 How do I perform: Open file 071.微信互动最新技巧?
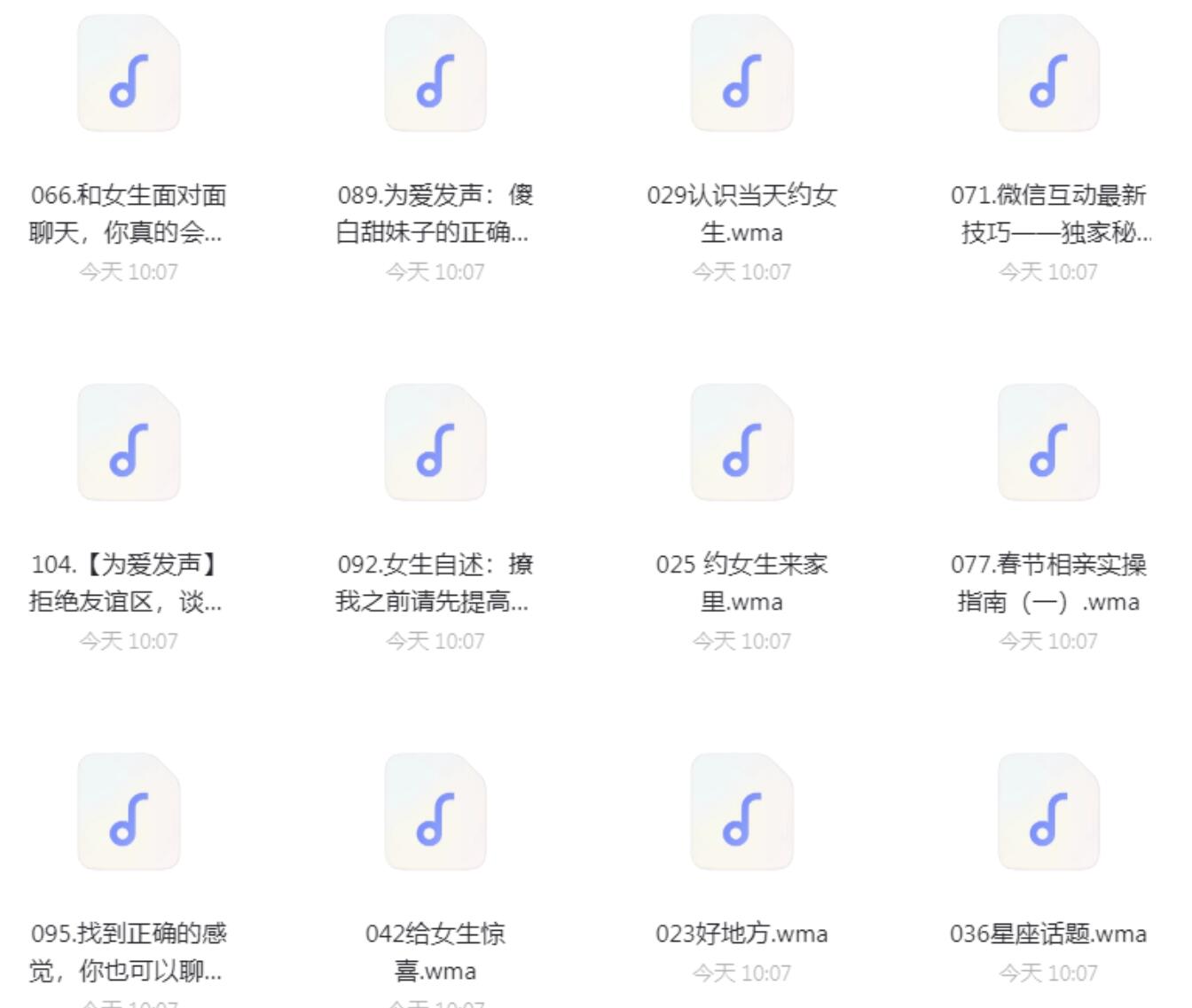coord(1048,75)
